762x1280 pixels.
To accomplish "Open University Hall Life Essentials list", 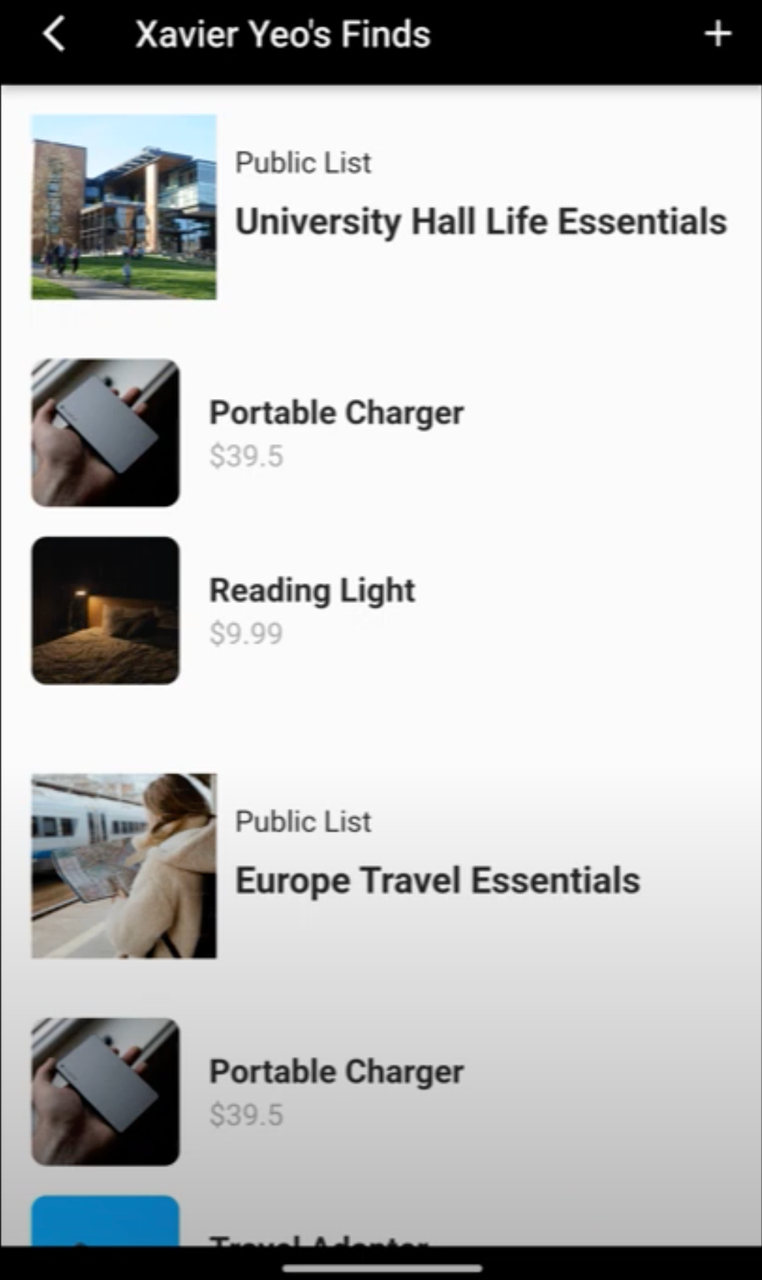I will click(480, 221).
